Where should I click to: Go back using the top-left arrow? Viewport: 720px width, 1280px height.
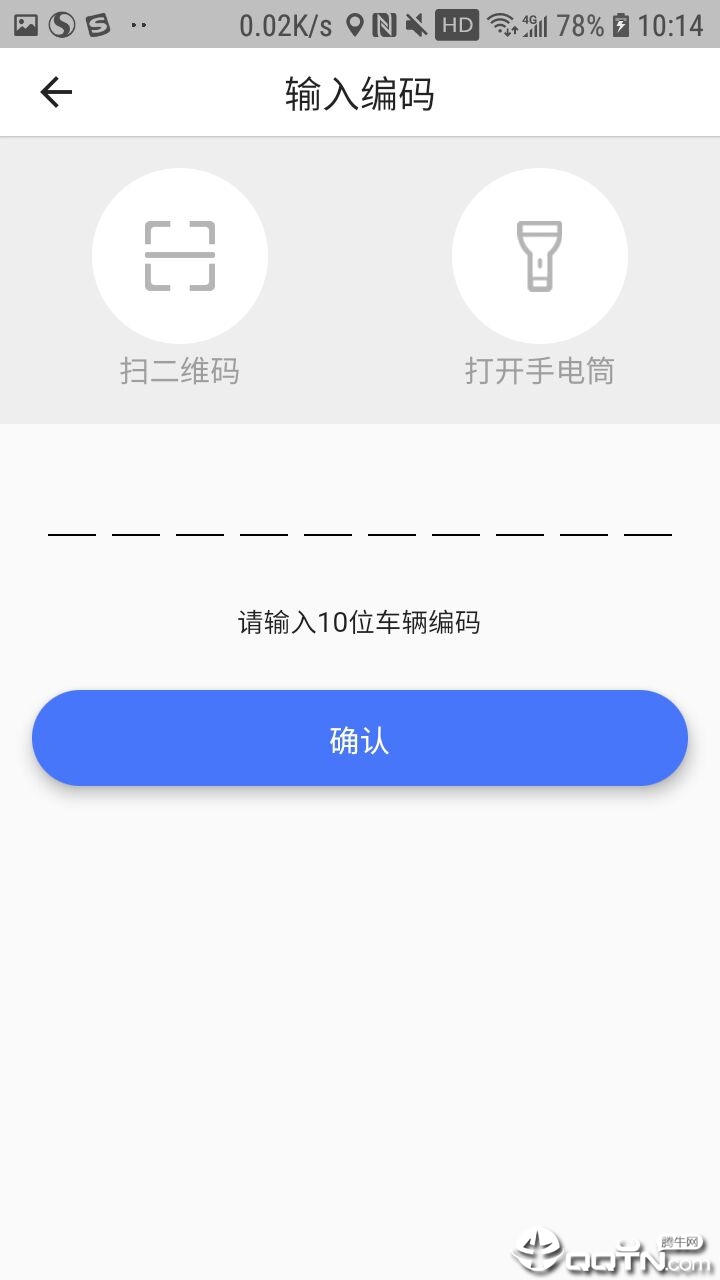pyautogui.click(x=56, y=93)
